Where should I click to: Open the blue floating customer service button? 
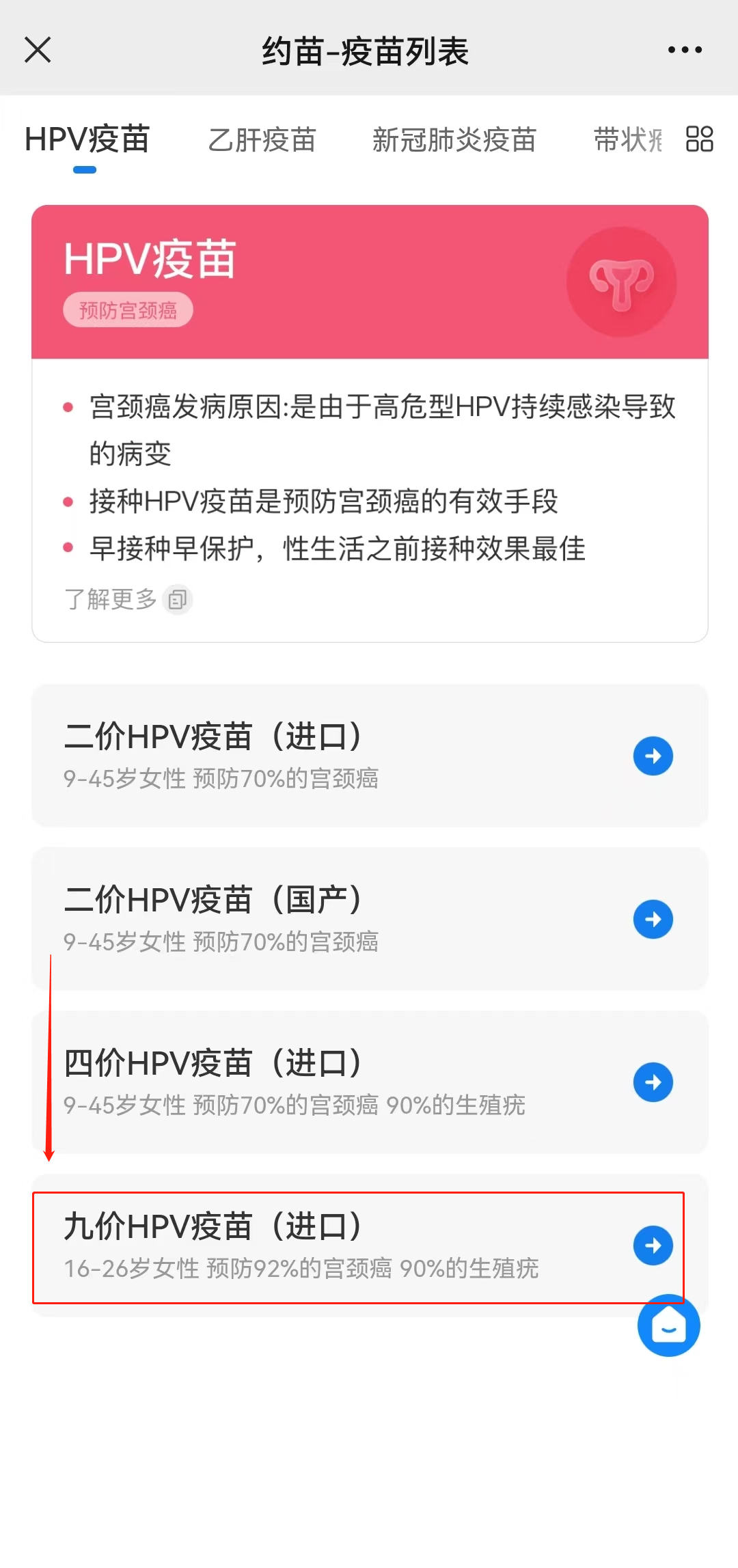coord(668,1326)
